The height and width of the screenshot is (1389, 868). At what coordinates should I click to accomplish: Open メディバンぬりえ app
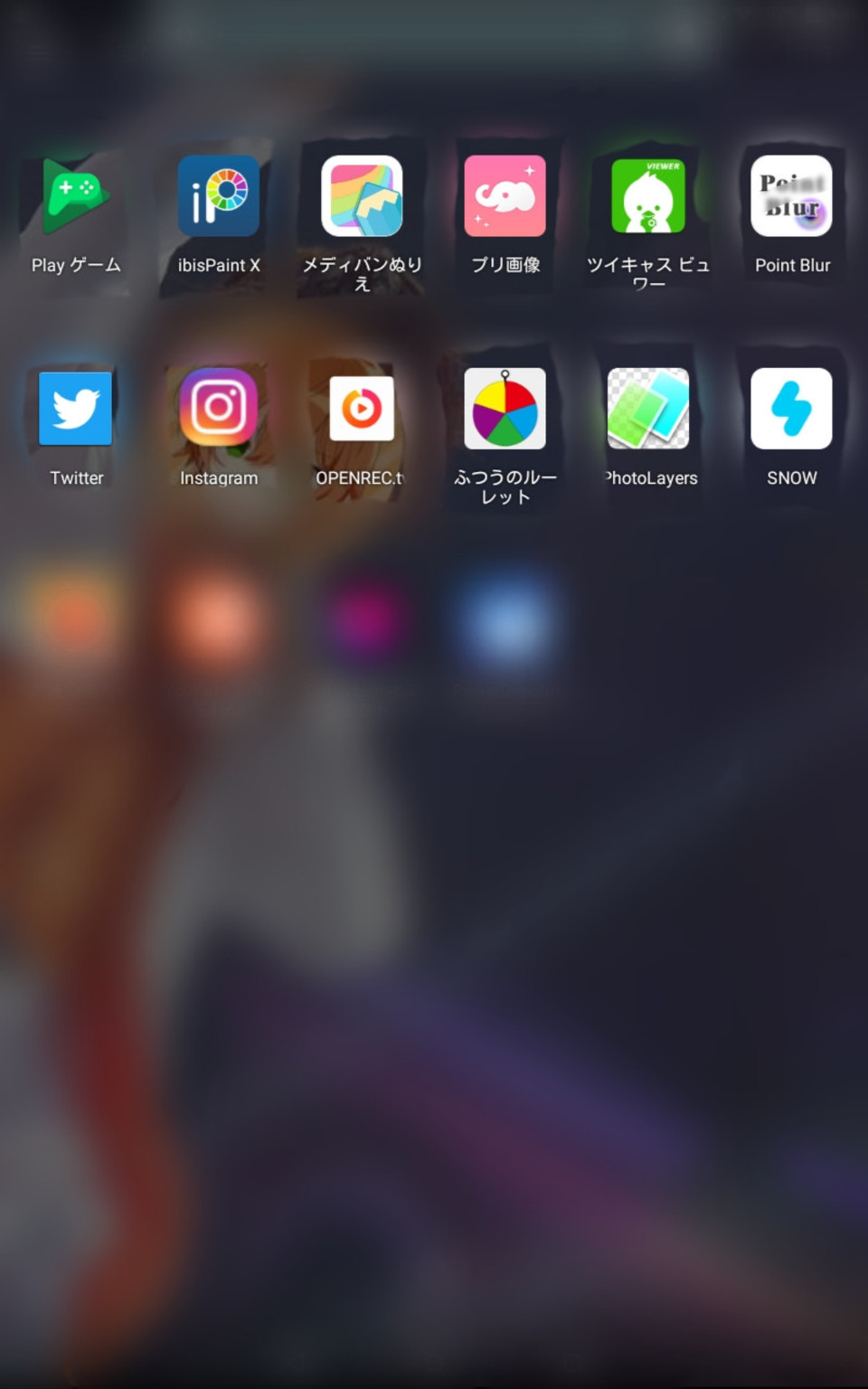pos(362,196)
